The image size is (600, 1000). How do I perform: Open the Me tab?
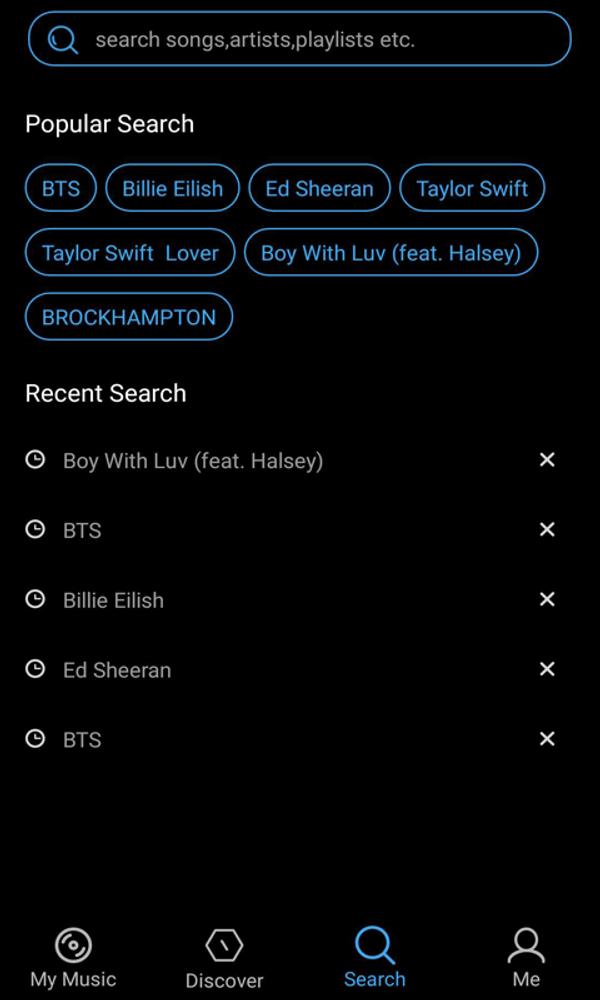point(526,959)
